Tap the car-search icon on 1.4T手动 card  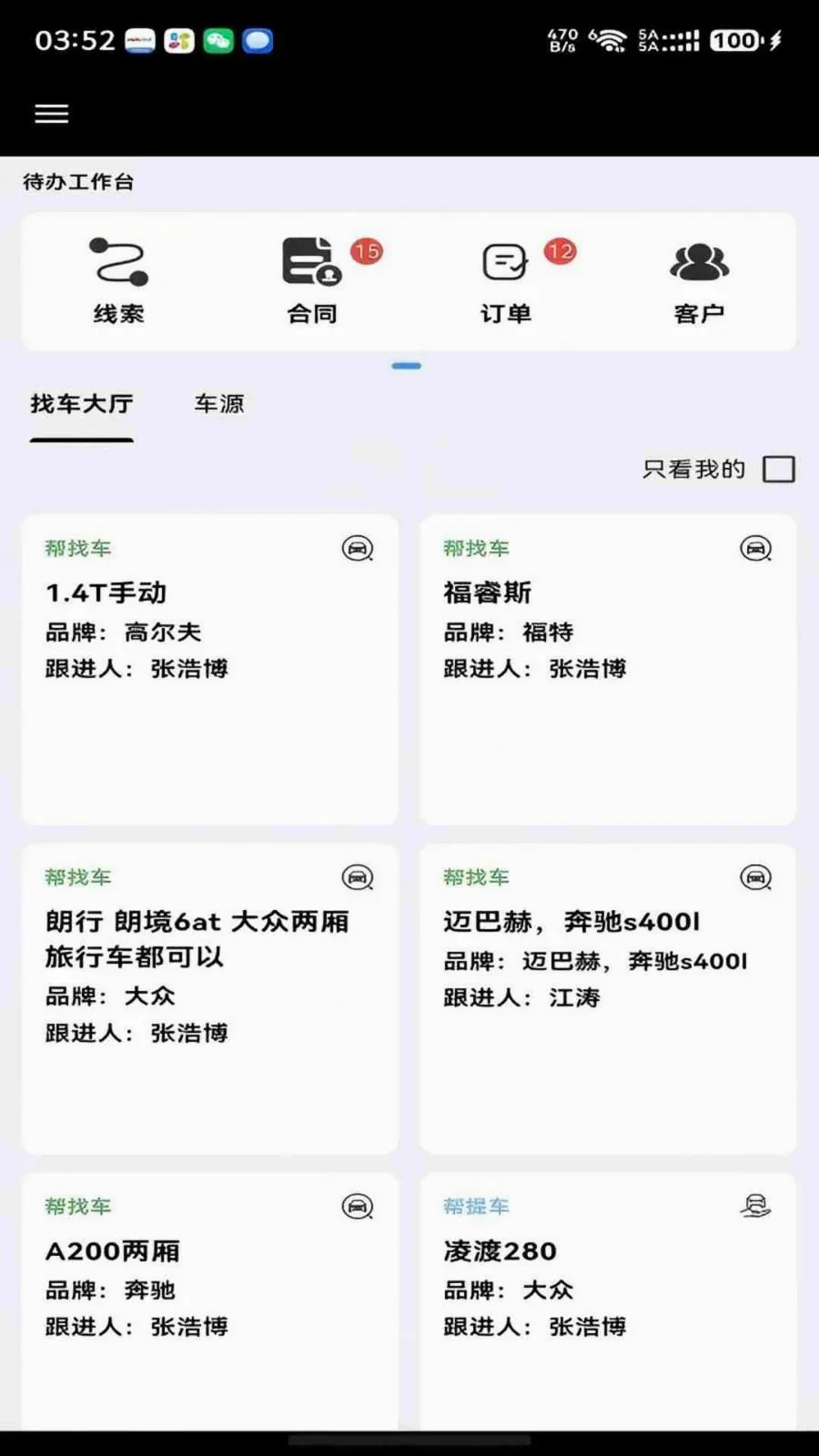tap(358, 549)
